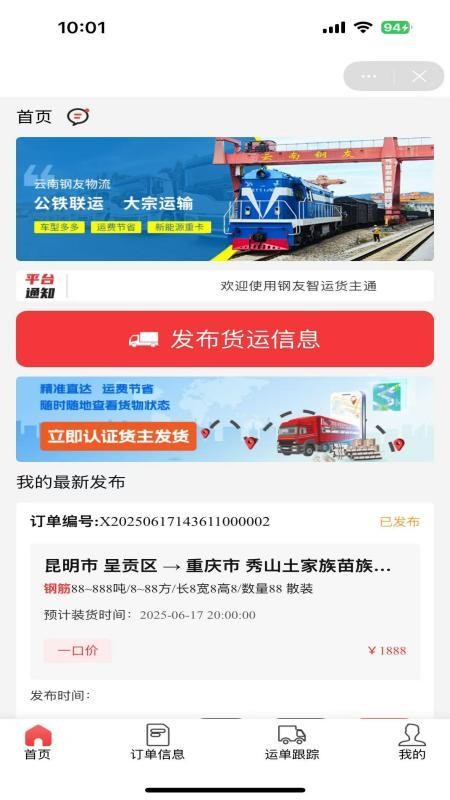Close the mini program
Image resolution: width=450 pixels, height=800 pixels.
[x=419, y=77]
